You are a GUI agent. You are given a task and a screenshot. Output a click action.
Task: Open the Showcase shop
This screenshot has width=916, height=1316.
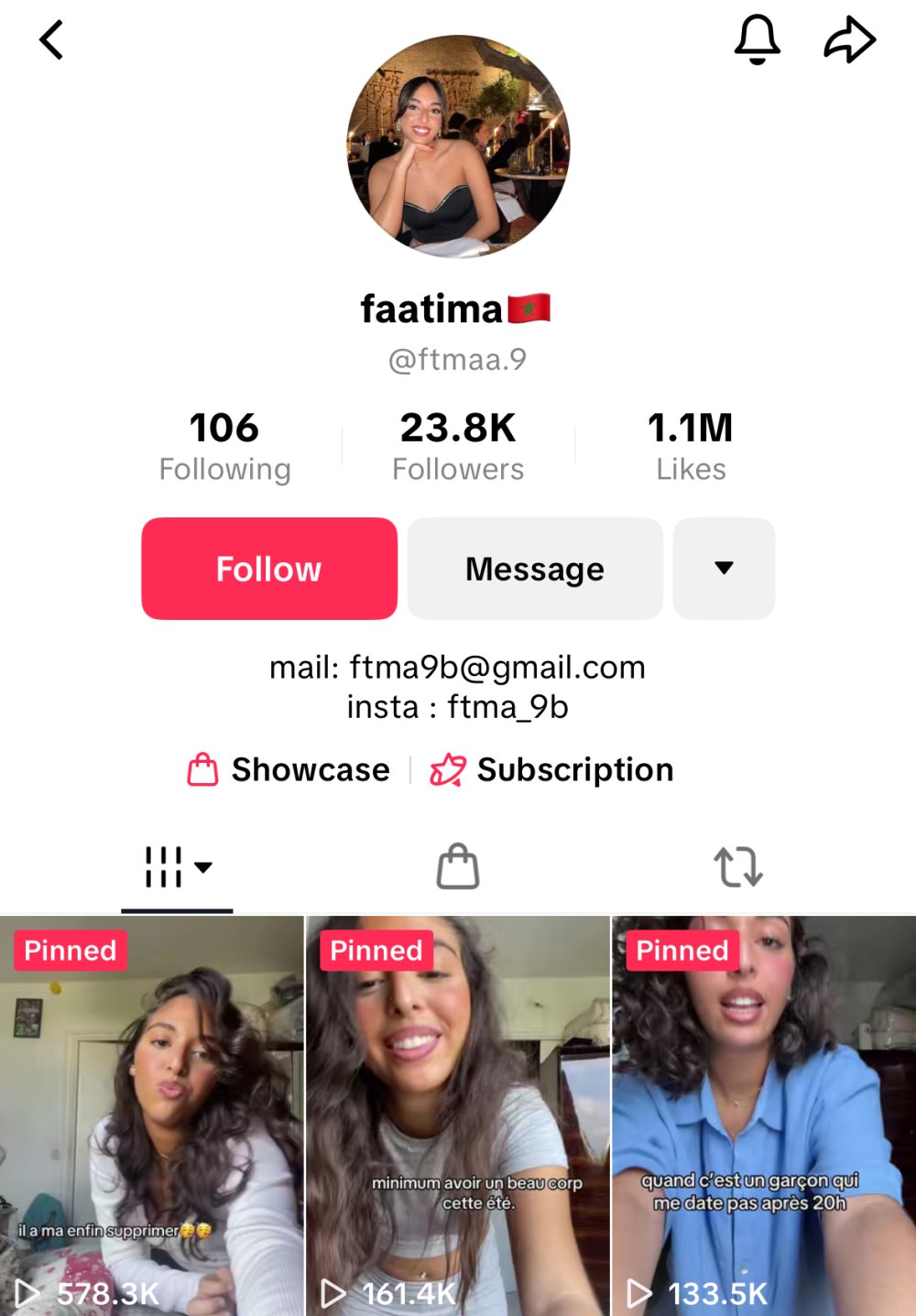[290, 770]
